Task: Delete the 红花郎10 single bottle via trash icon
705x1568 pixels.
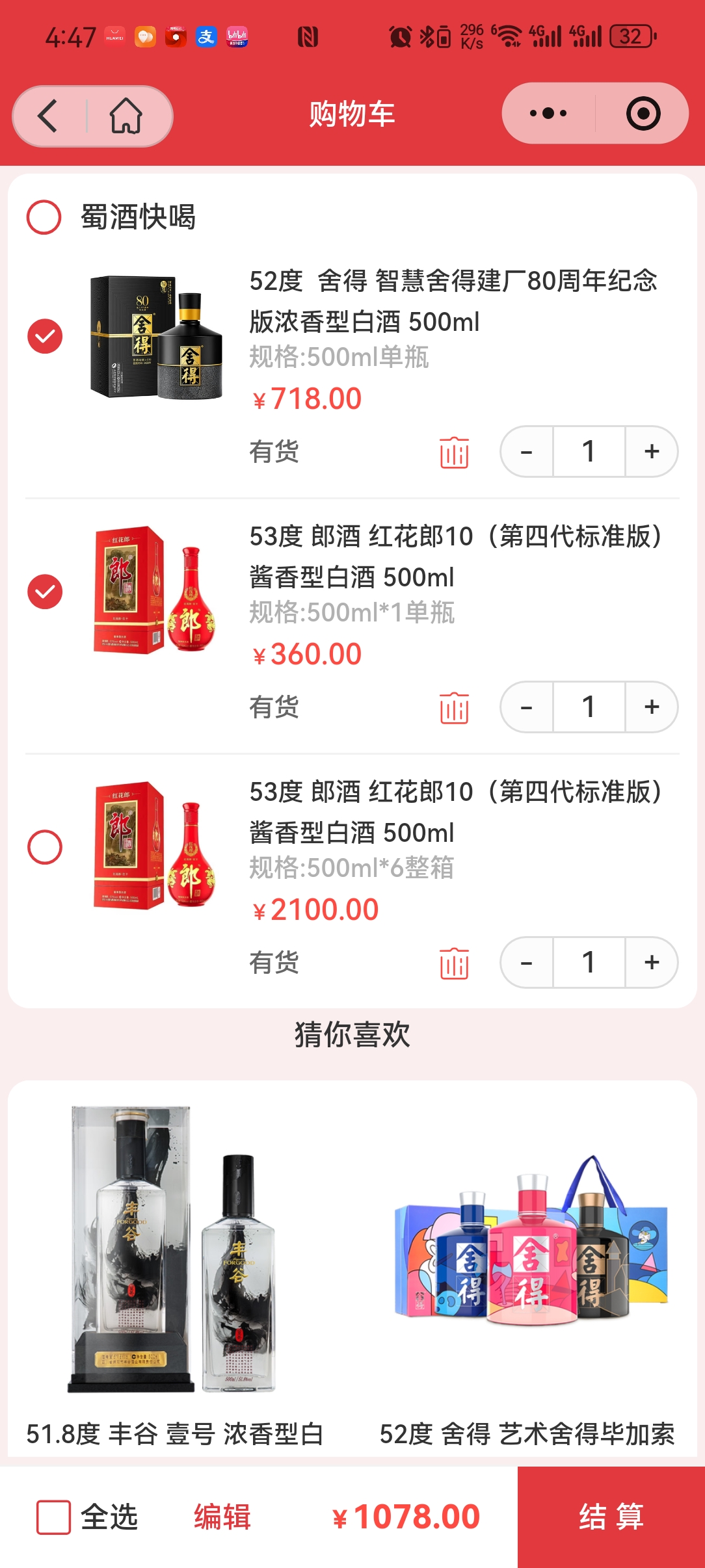Action: 454,708
